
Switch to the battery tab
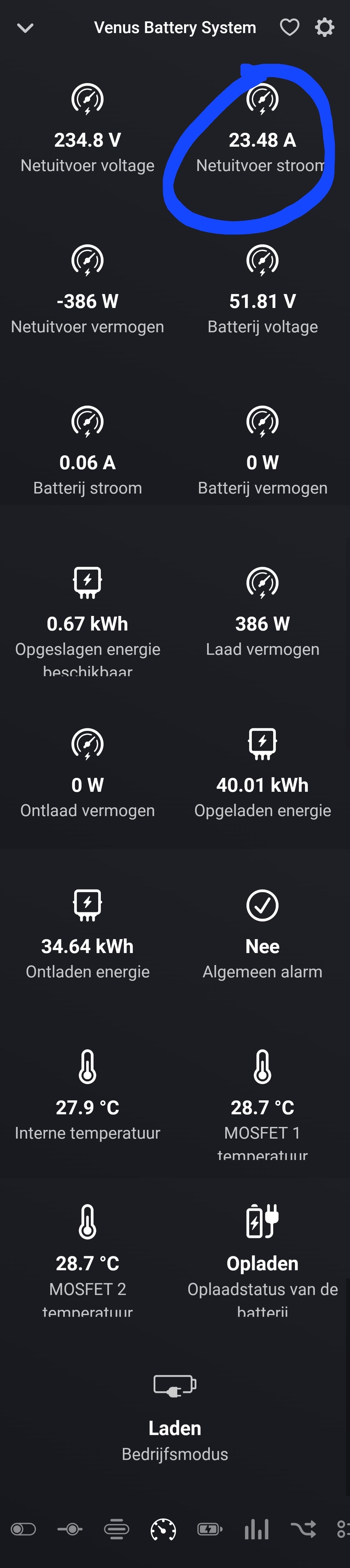click(x=210, y=1528)
